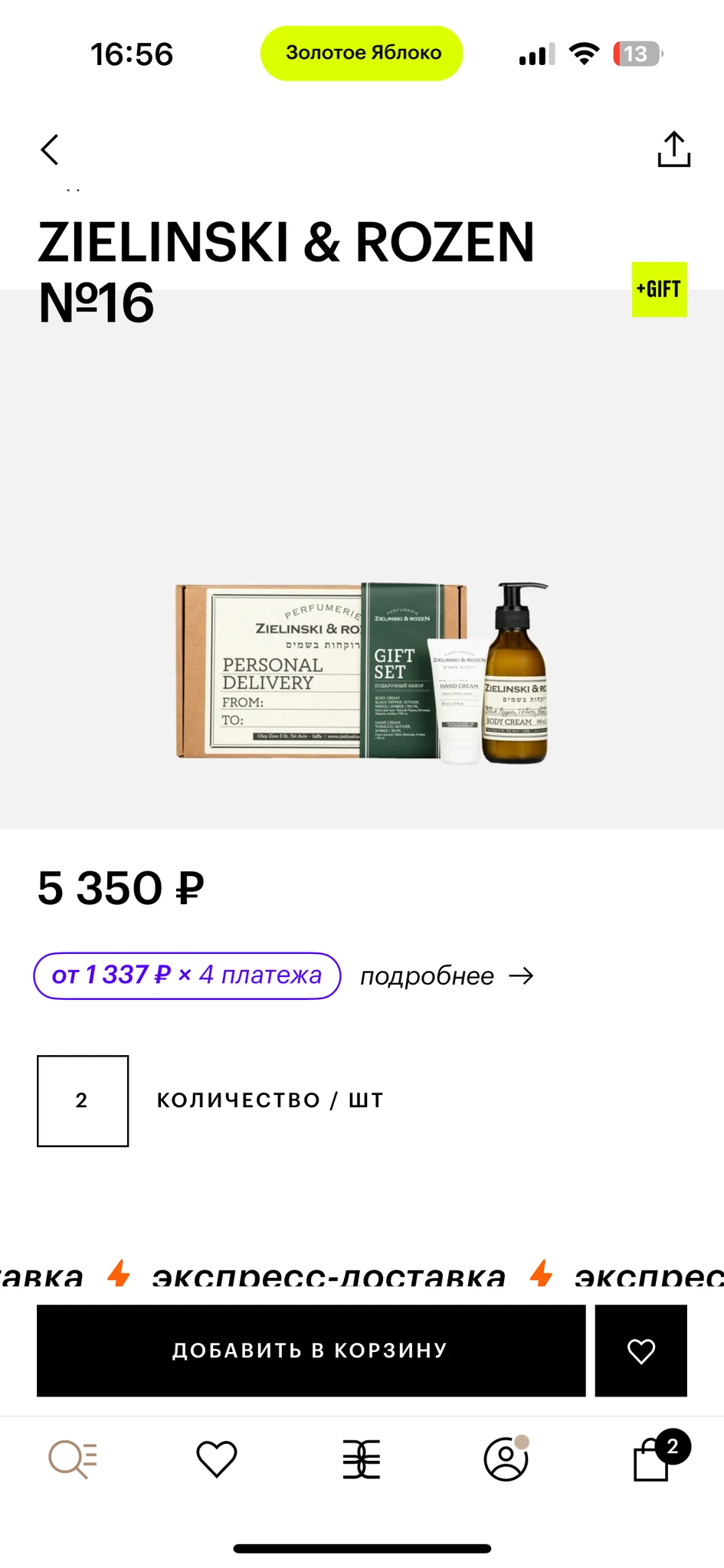This screenshot has height=1568, width=724.
Task: Open the catalog search tab
Action: point(73,1459)
